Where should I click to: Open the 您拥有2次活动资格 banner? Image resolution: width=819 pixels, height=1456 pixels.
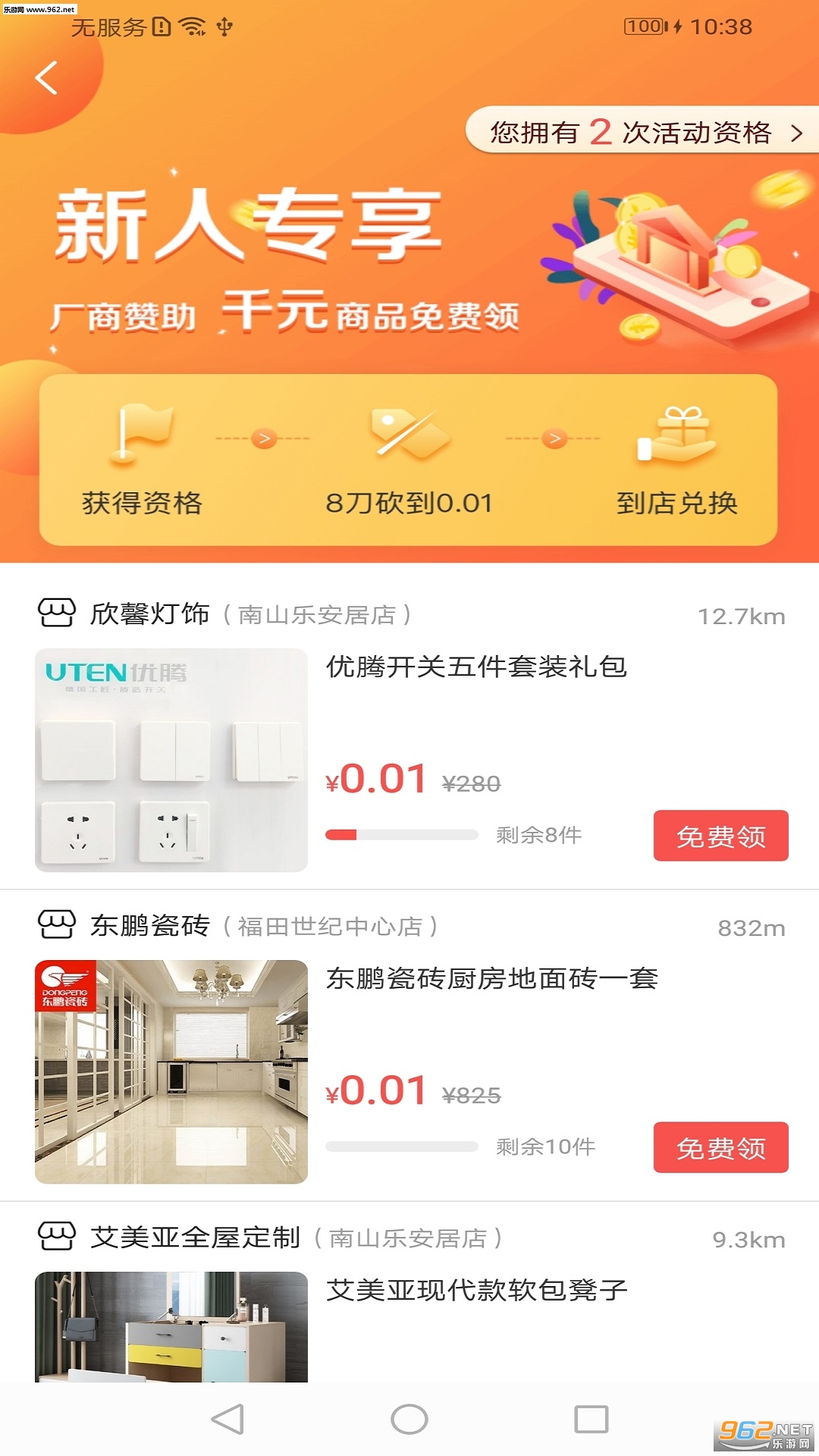[643, 133]
